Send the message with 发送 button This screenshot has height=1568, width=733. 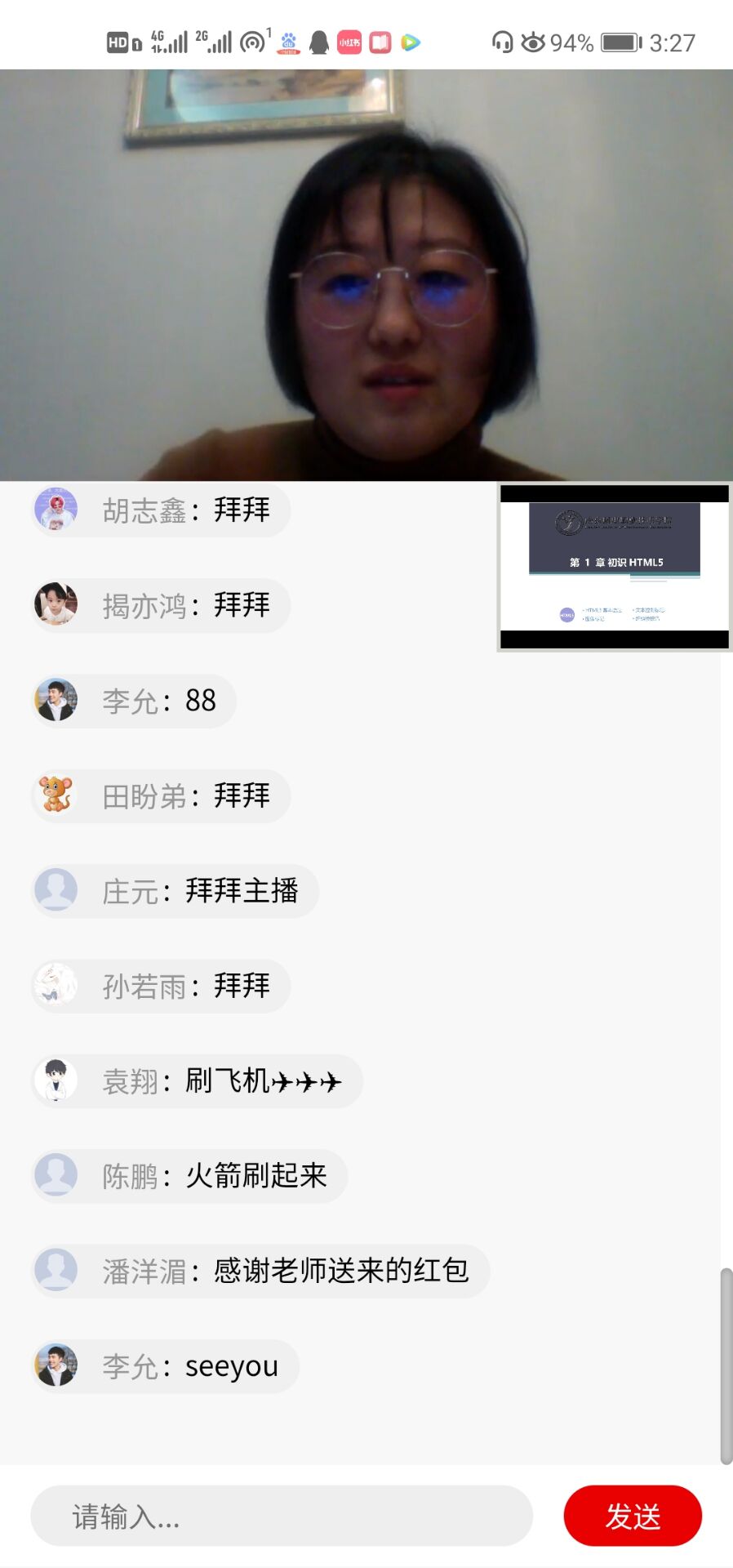click(x=633, y=1516)
